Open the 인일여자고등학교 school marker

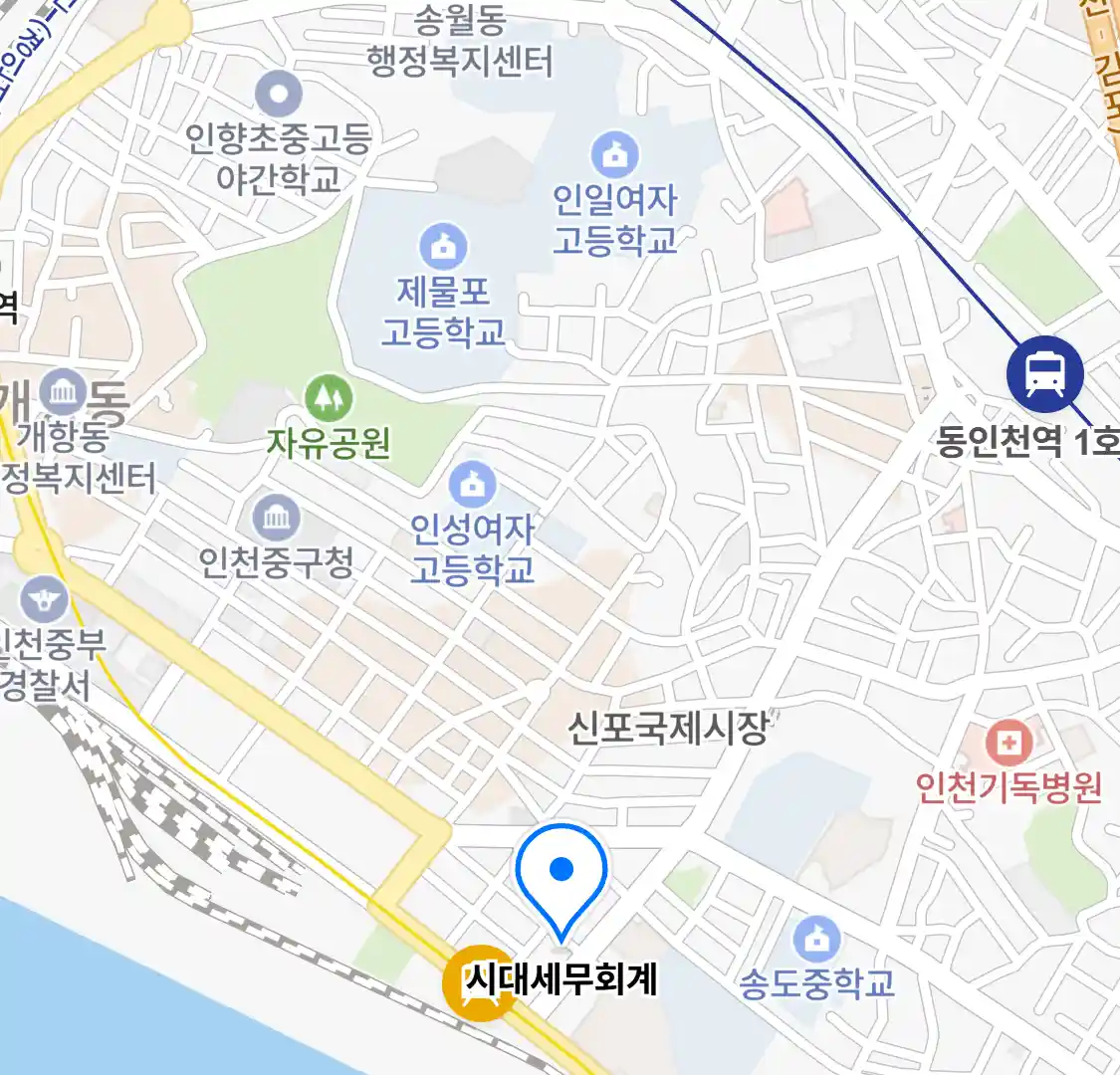[x=615, y=155]
